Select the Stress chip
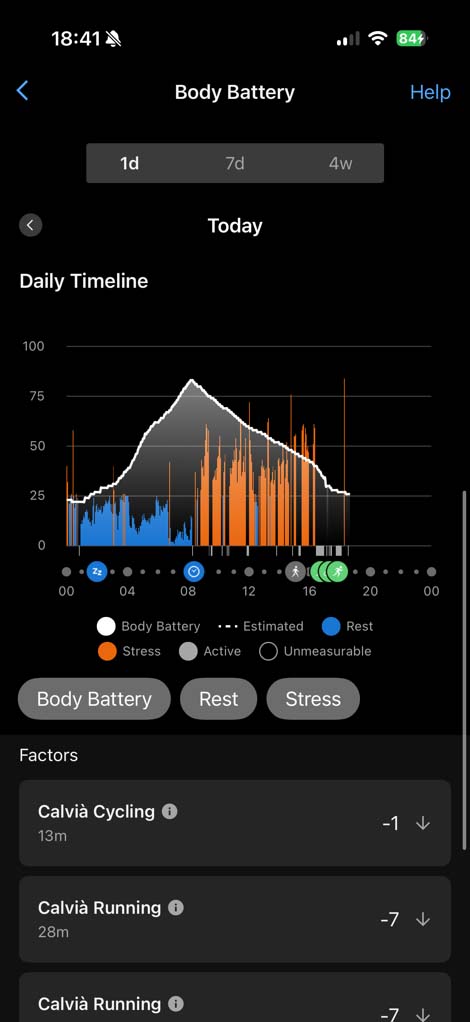 (313, 699)
